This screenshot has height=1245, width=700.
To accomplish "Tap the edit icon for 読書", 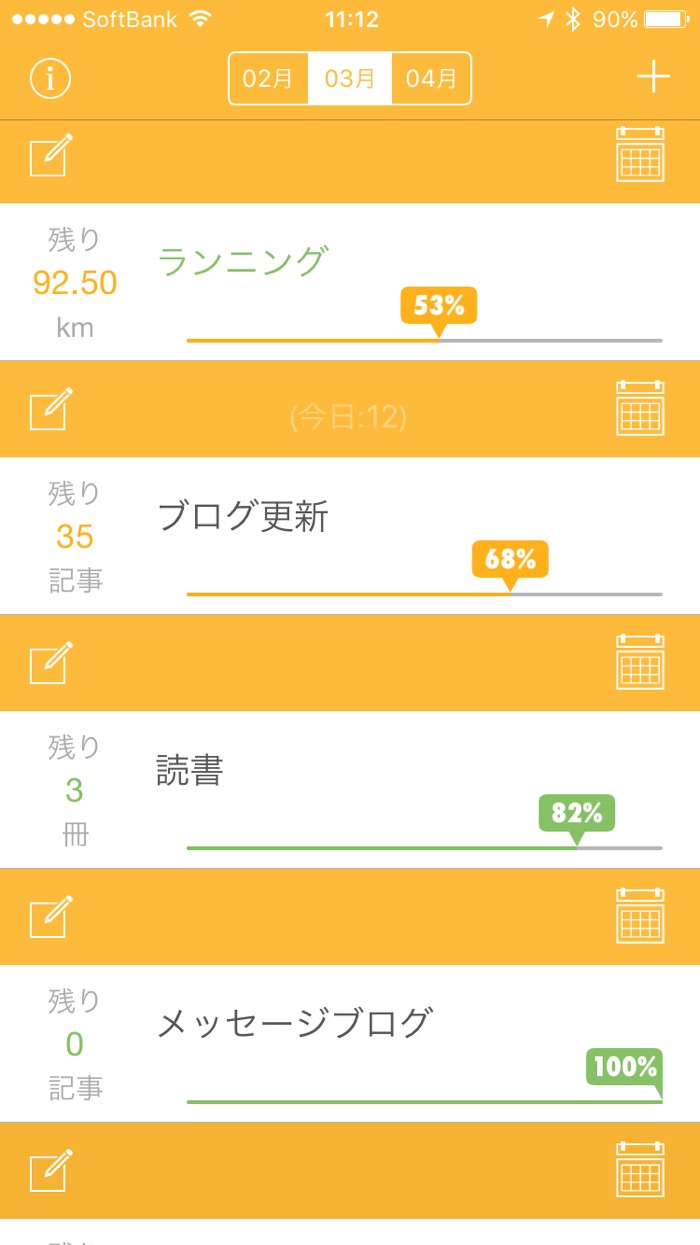I will [52, 663].
